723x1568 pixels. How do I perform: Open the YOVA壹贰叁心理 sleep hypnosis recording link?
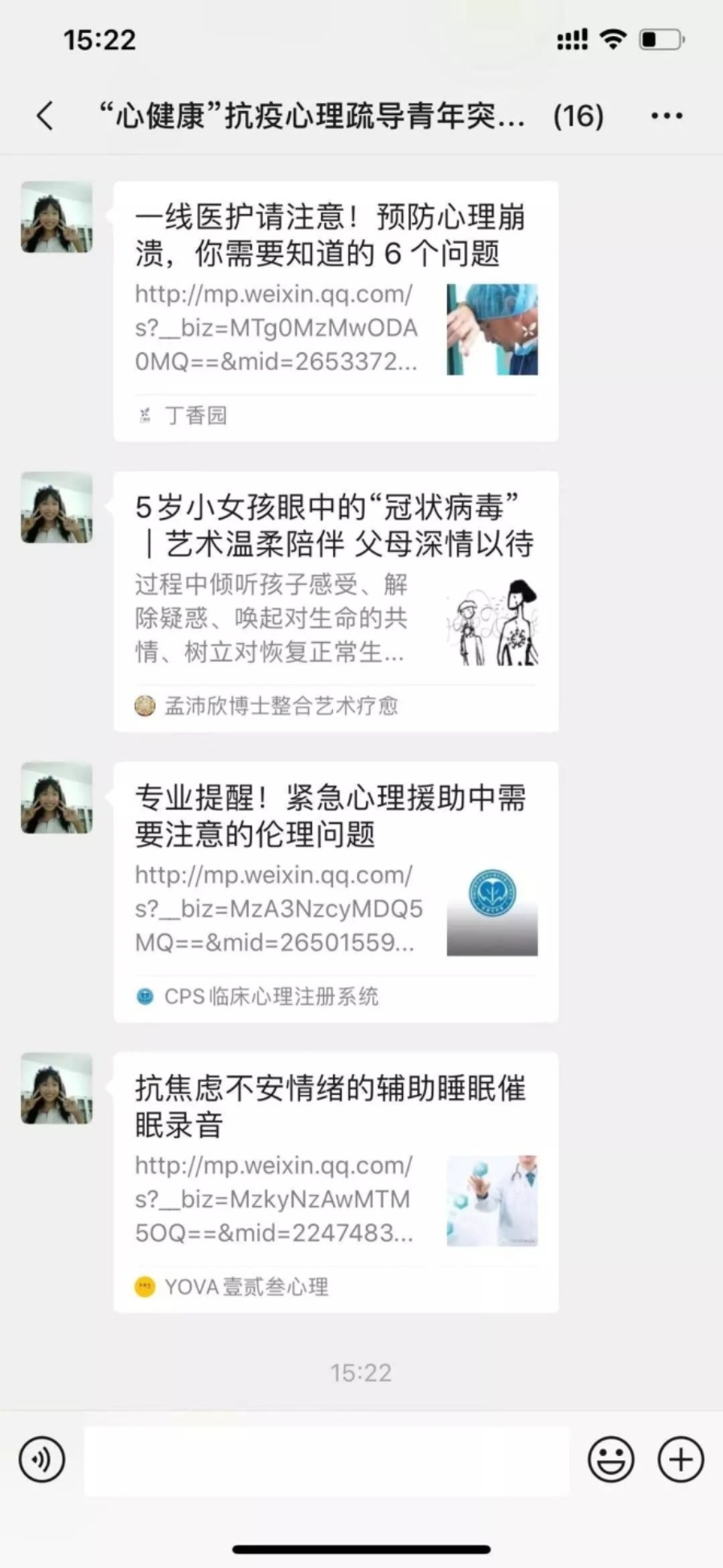pyautogui.click(x=335, y=1182)
